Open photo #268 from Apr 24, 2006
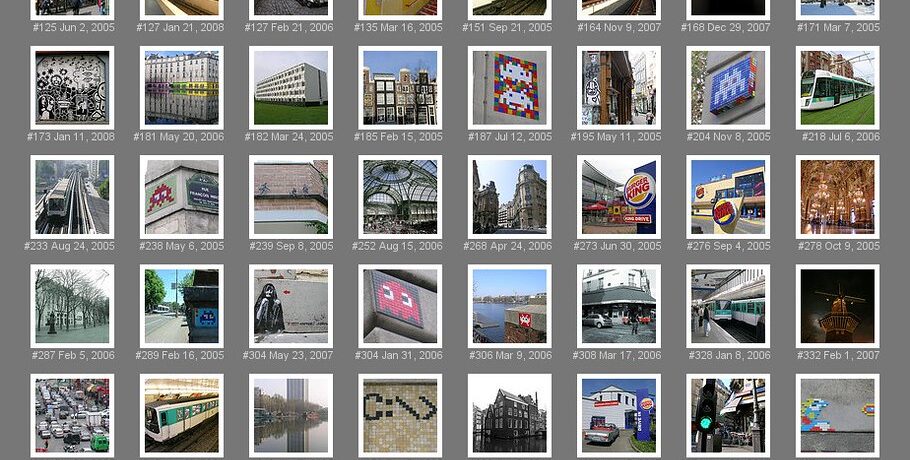Viewport: 910px width, 460px height. (510, 197)
